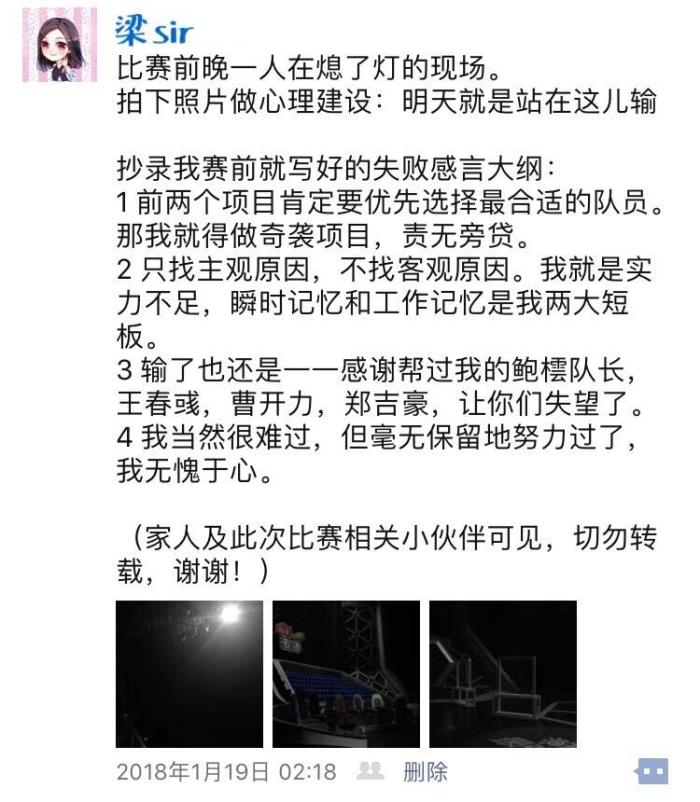700x802 pixels.
Task: Open 梁Sir's profile avatar
Action: click(x=60, y=45)
